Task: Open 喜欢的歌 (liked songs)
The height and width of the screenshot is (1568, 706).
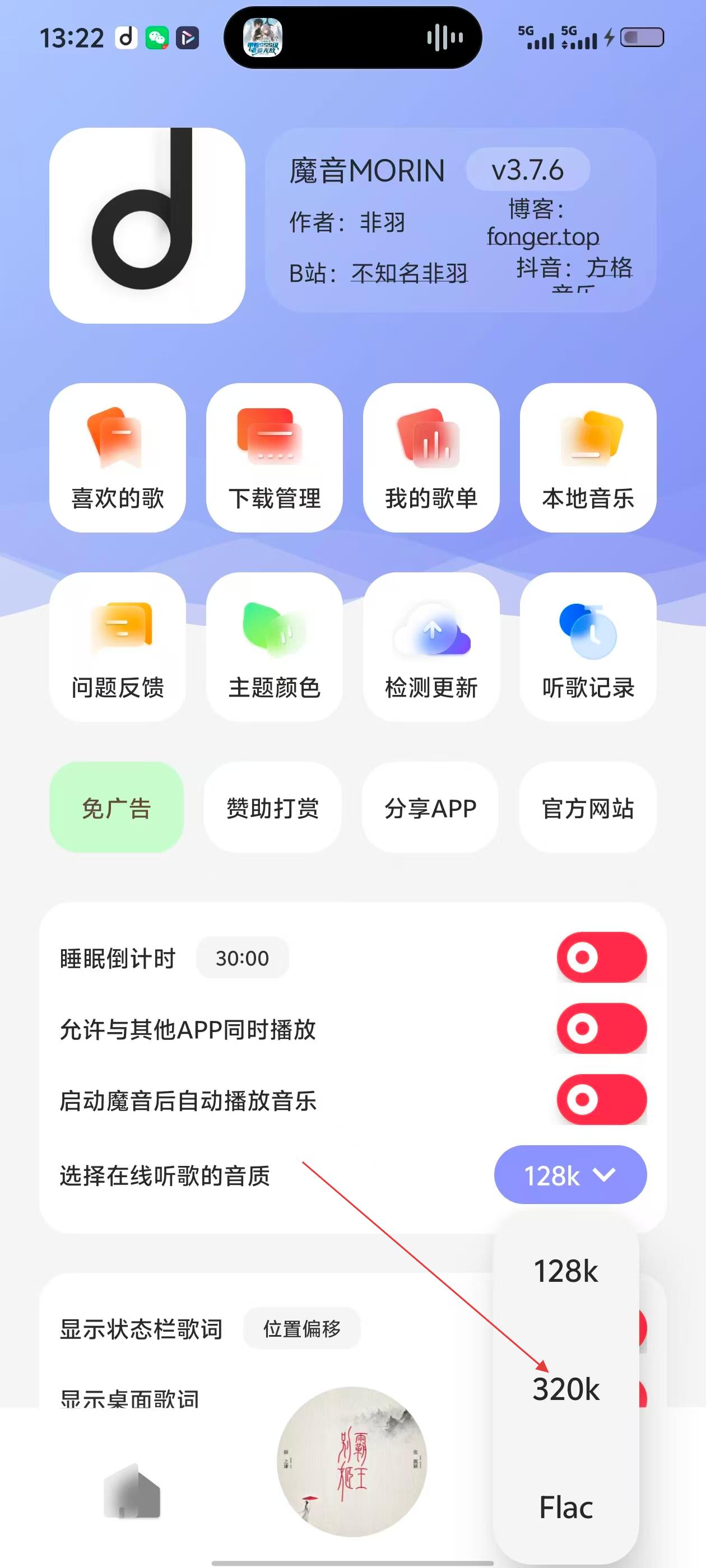Action: (117, 458)
